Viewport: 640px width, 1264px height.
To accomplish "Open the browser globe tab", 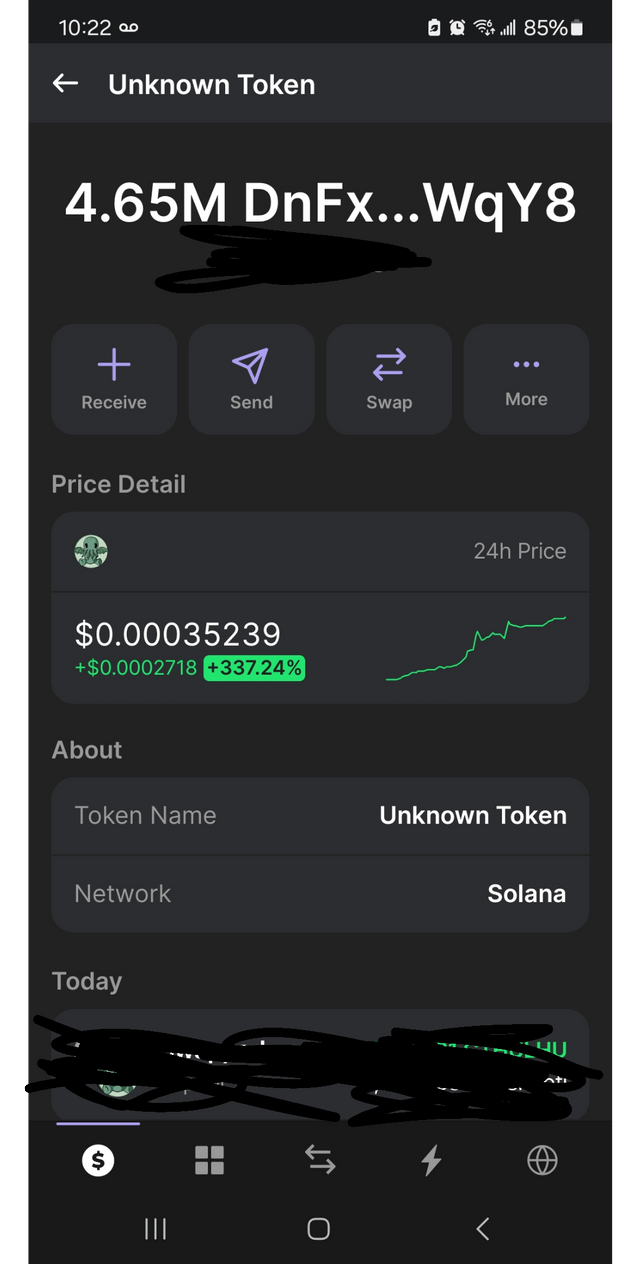I will (x=542, y=1160).
